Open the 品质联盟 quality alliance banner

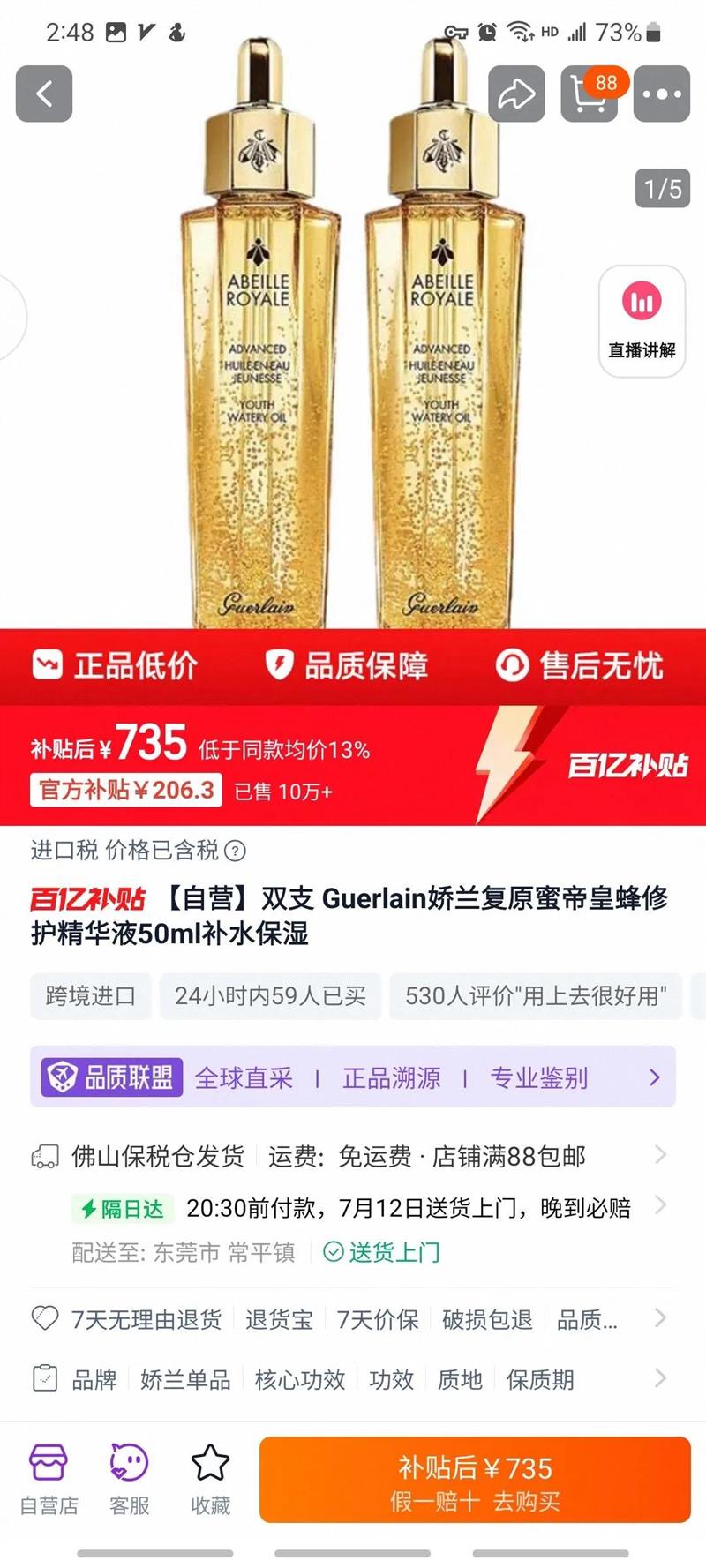point(353,1077)
